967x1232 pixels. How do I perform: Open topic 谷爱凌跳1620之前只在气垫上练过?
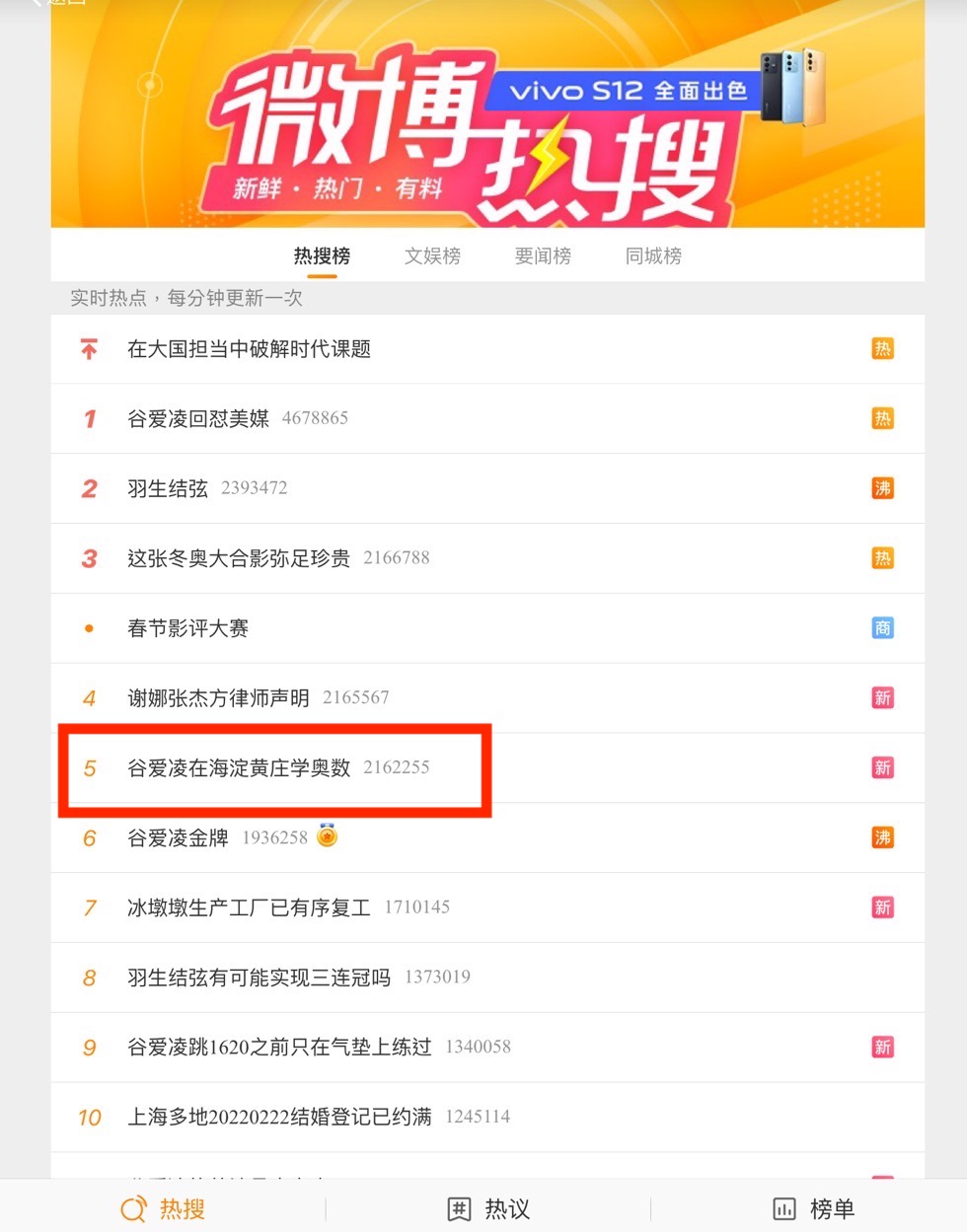tap(279, 1048)
